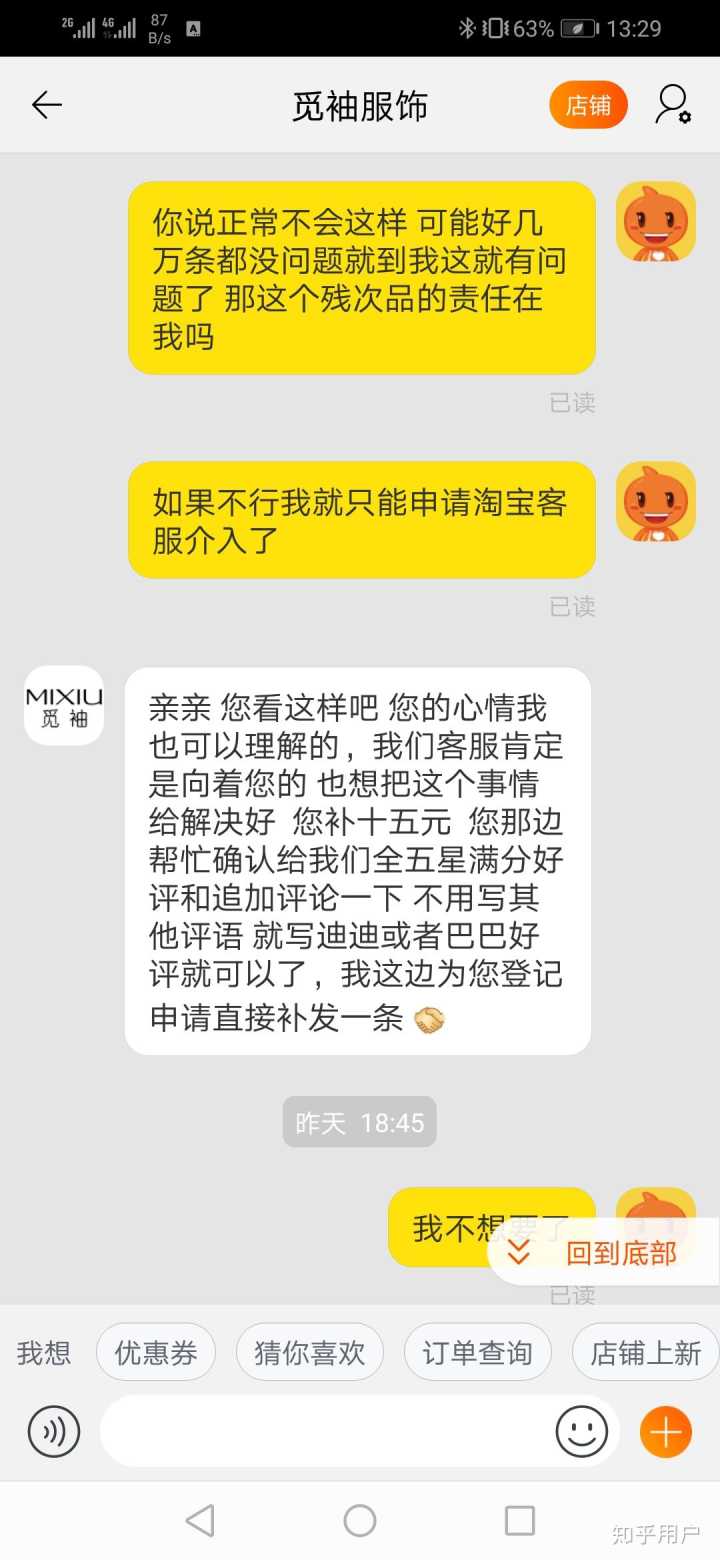Jump to bottom with 回到底部
The height and width of the screenshot is (1560, 720).
(x=604, y=1252)
